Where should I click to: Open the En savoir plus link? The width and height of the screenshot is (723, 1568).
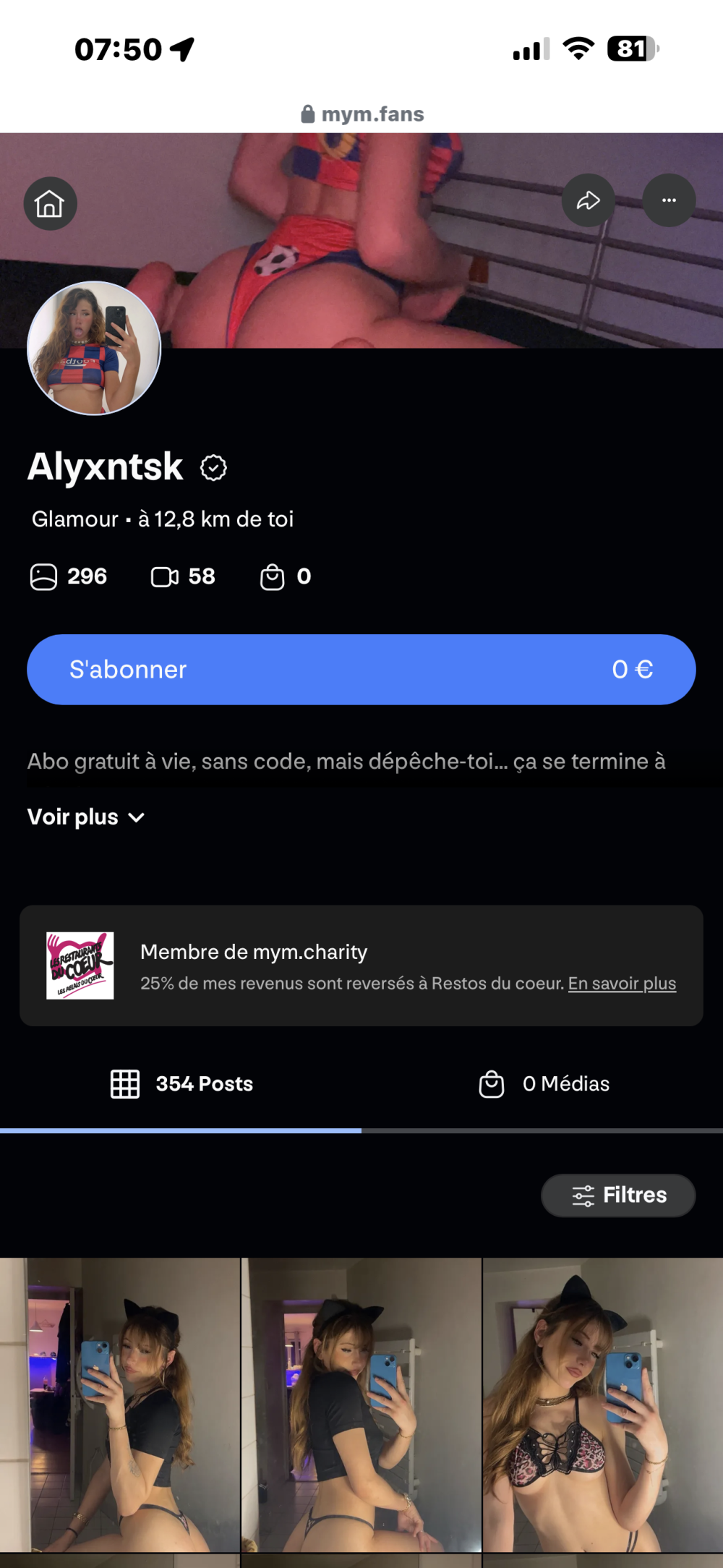pos(622,984)
